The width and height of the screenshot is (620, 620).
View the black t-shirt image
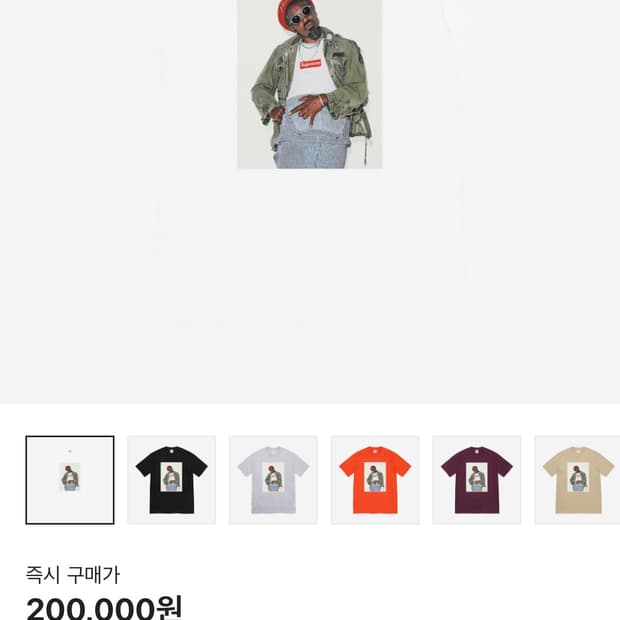172,480
